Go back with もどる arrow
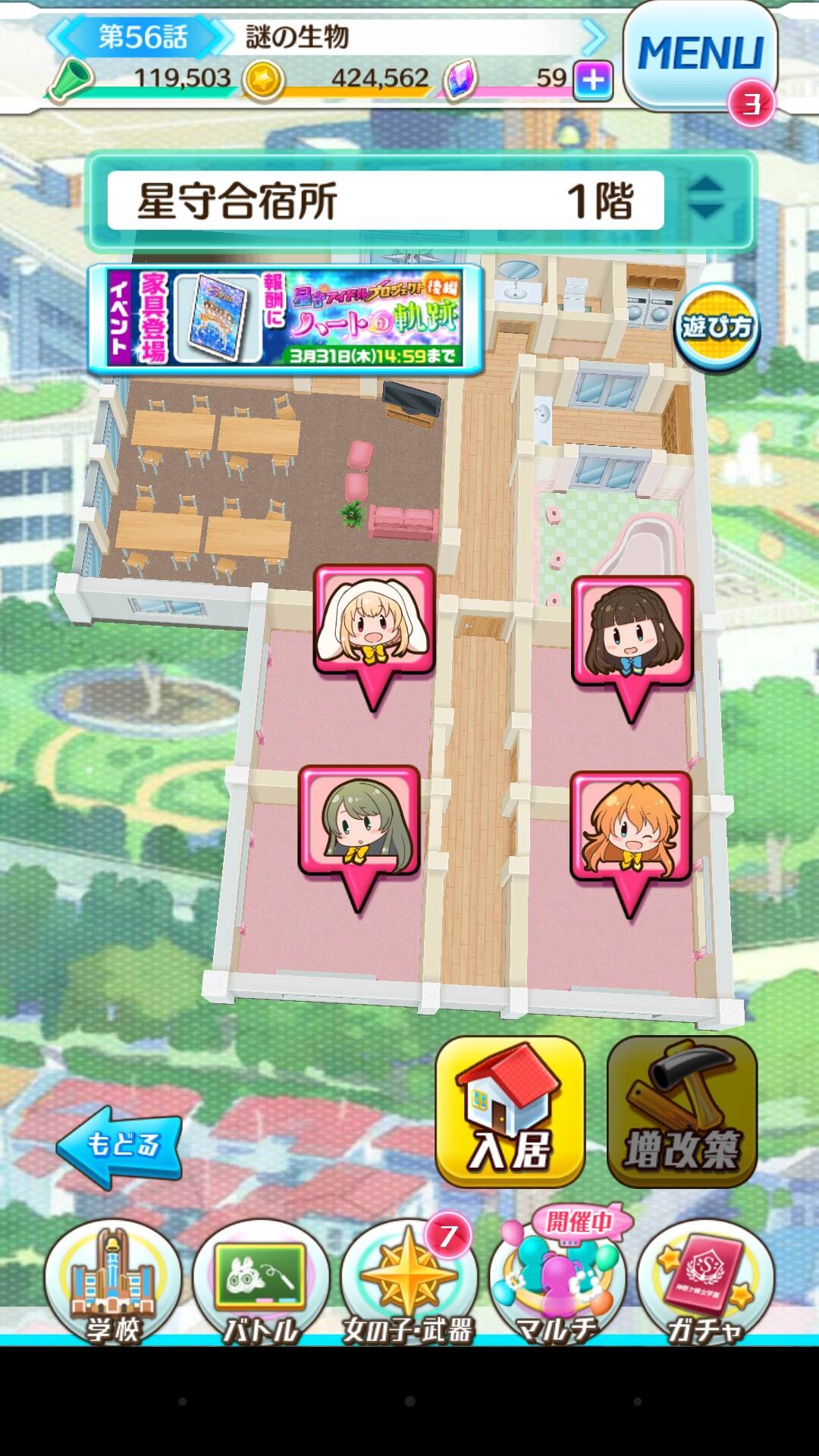Image resolution: width=819 pixels, height=1456 pixels. point(120,1147)
